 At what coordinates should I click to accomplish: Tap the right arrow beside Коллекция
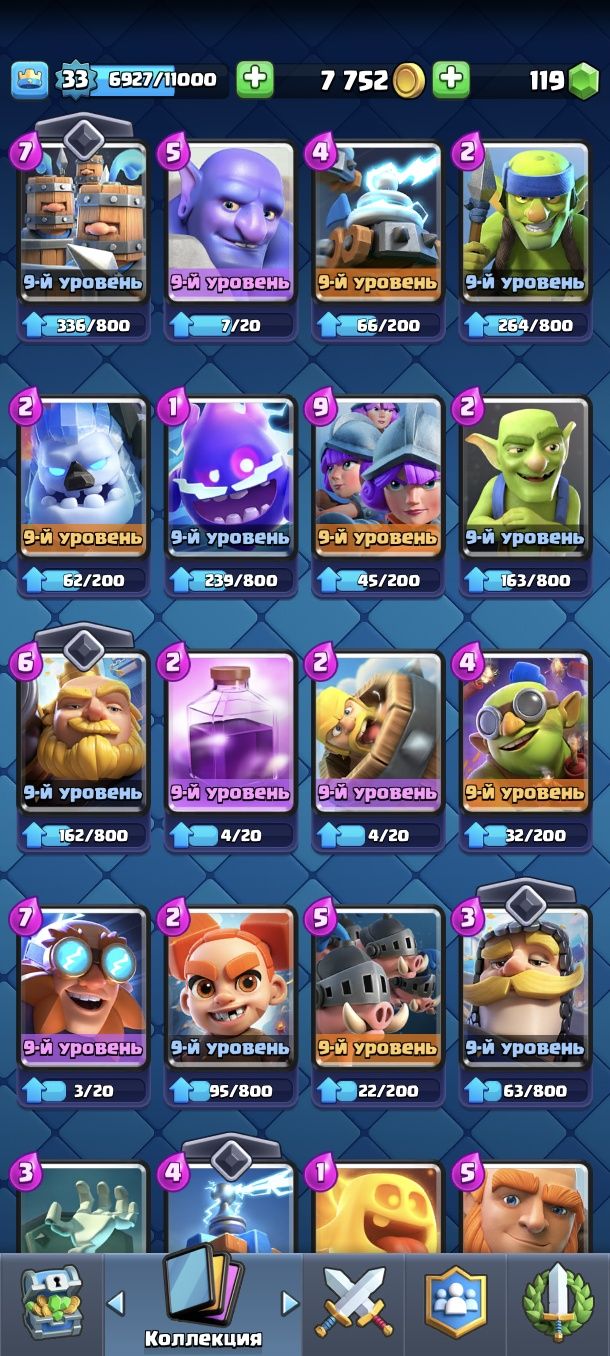pos(290,1302)
